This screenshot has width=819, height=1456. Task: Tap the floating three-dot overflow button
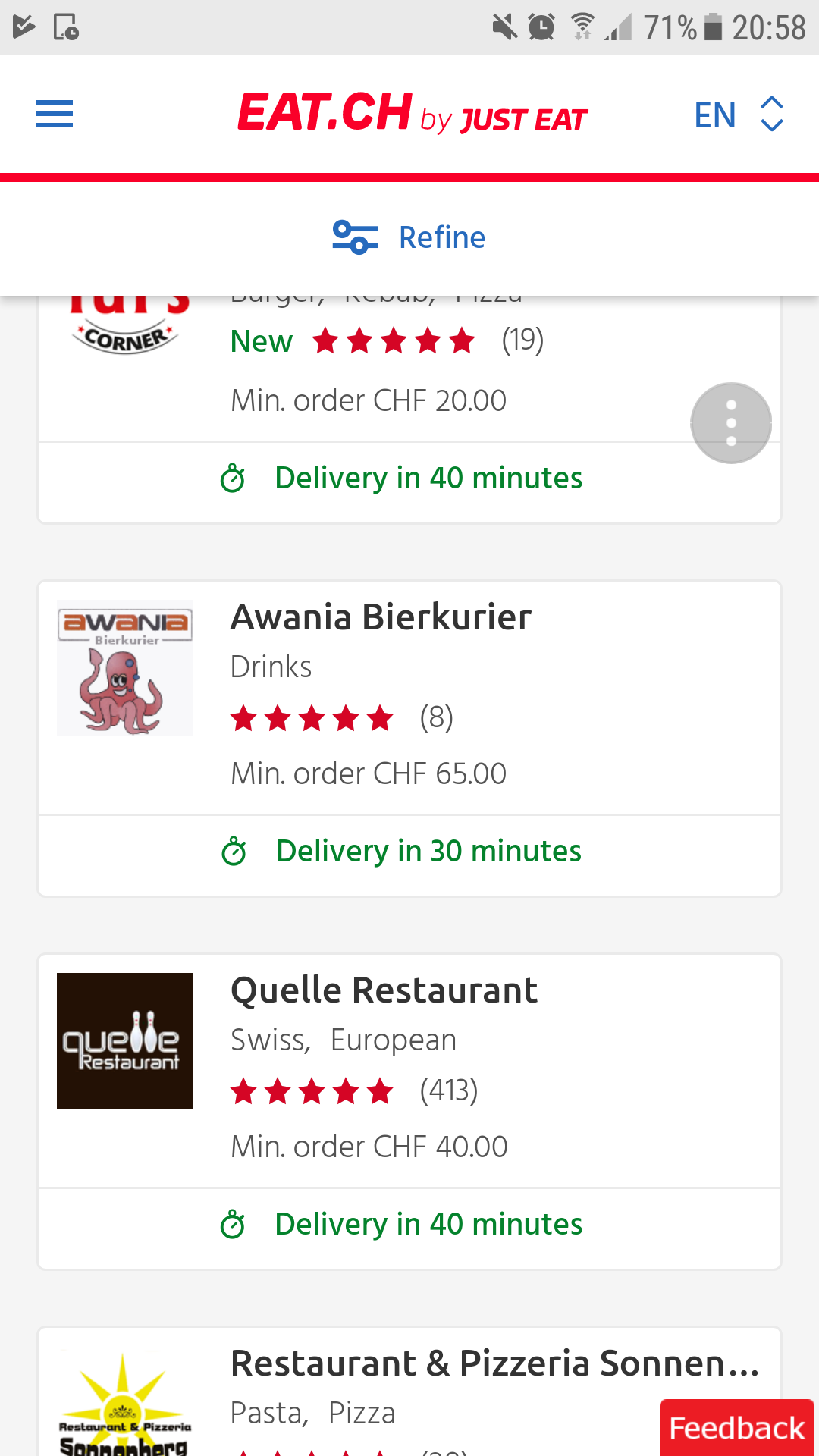731,423
